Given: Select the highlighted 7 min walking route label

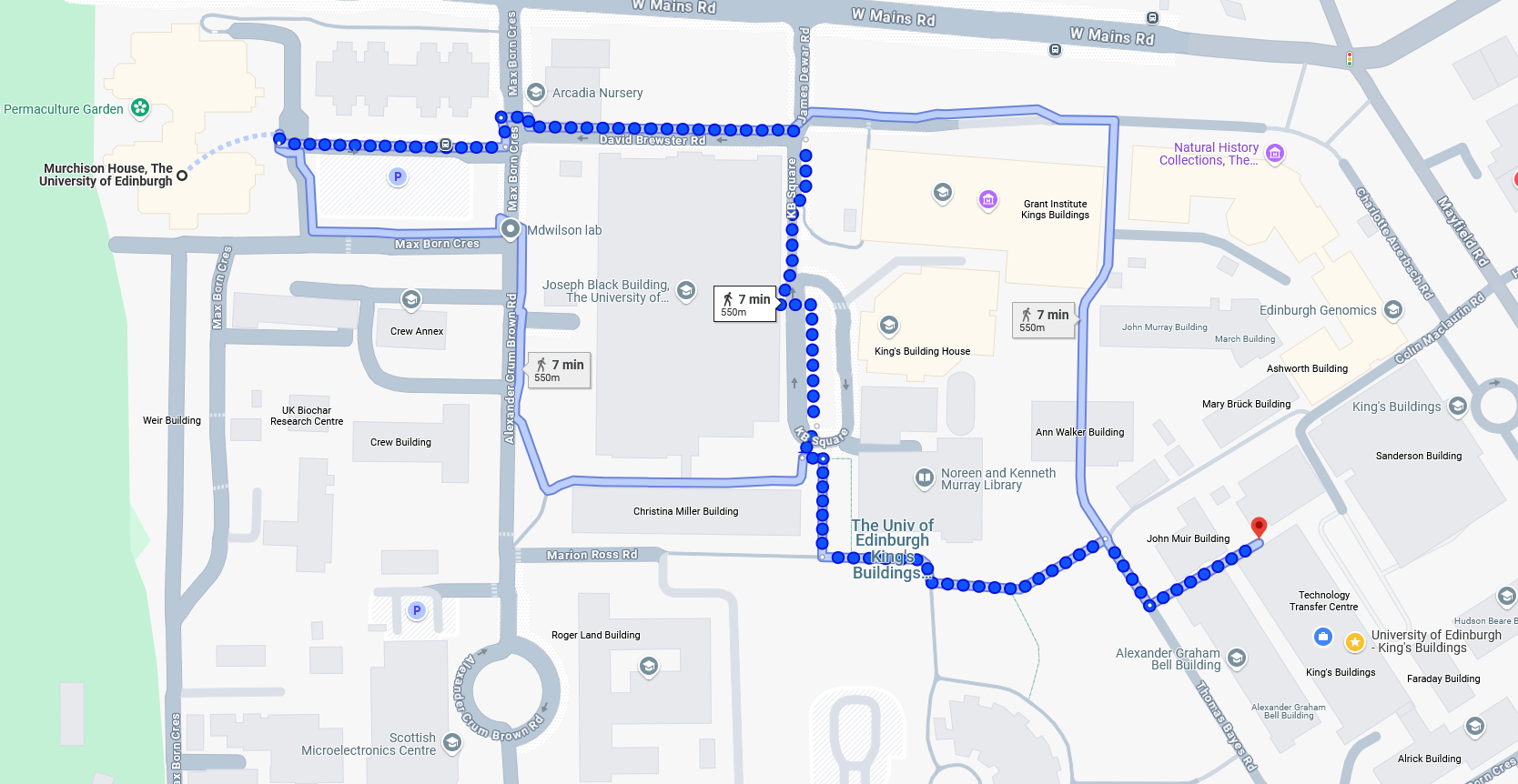Looking at the screenshot, I should pyautogui.click(x=745, y=305).
